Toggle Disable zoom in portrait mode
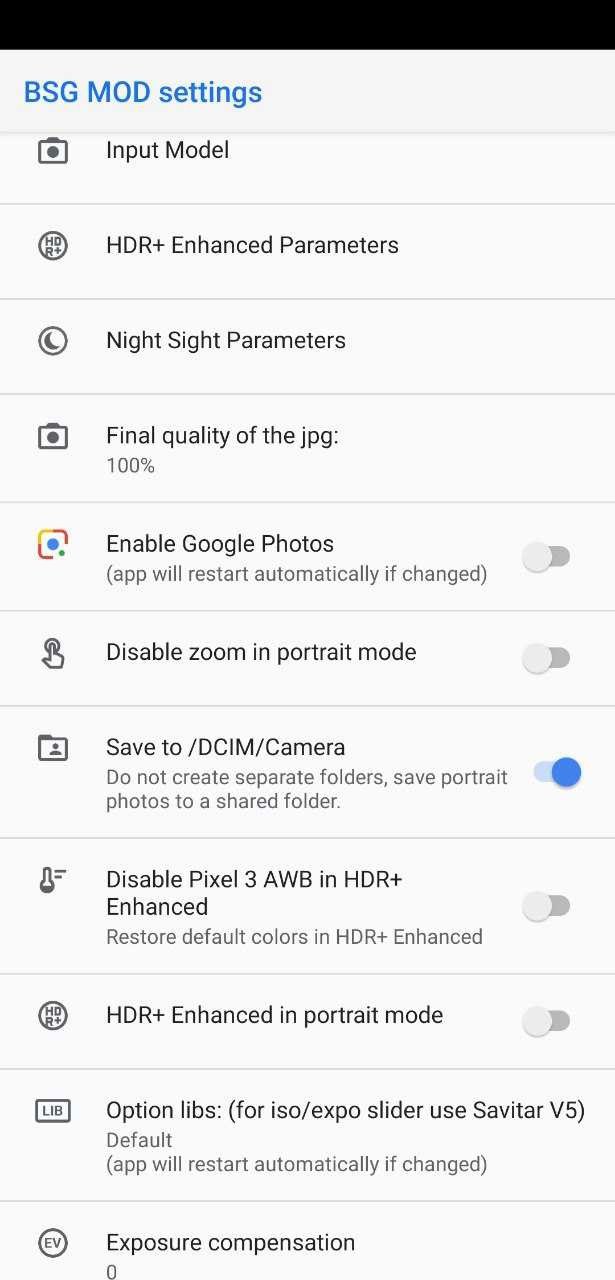Viewport: 615px width, 1280px height. (x=547, y=658)
